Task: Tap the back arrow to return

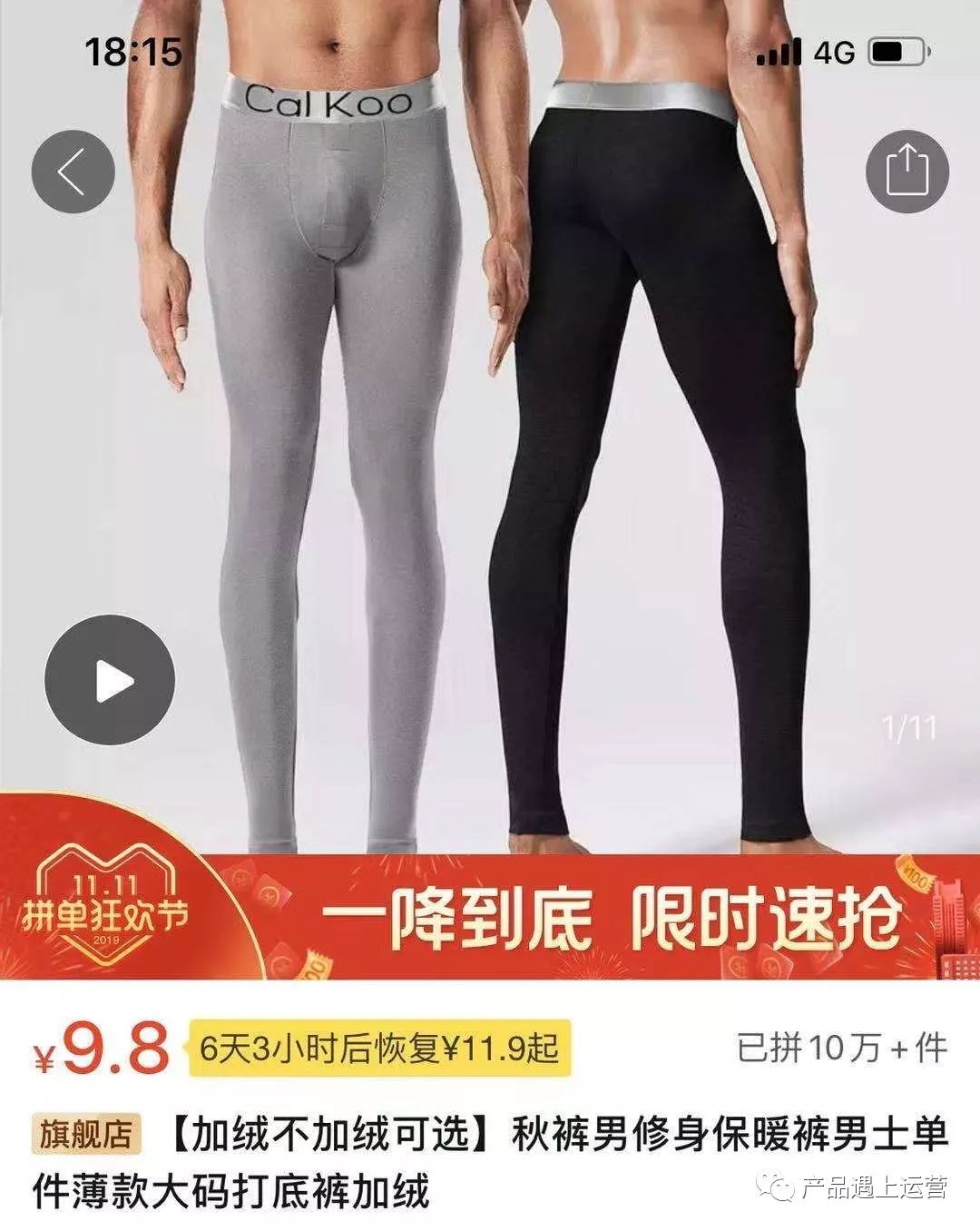Action: [71, 169]
